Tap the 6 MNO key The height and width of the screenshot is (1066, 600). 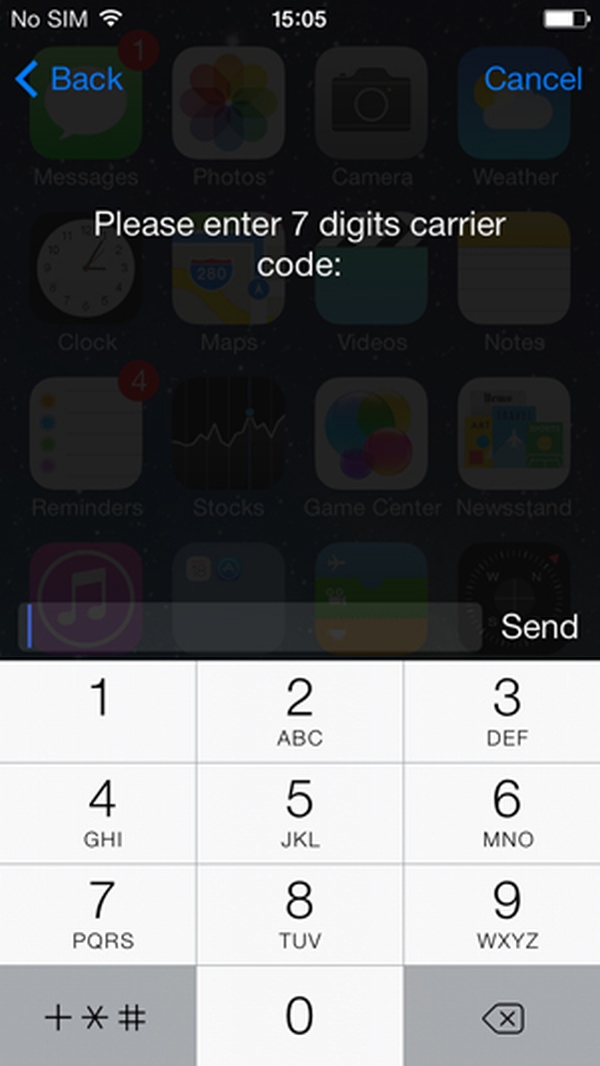[x=502, y=813]
